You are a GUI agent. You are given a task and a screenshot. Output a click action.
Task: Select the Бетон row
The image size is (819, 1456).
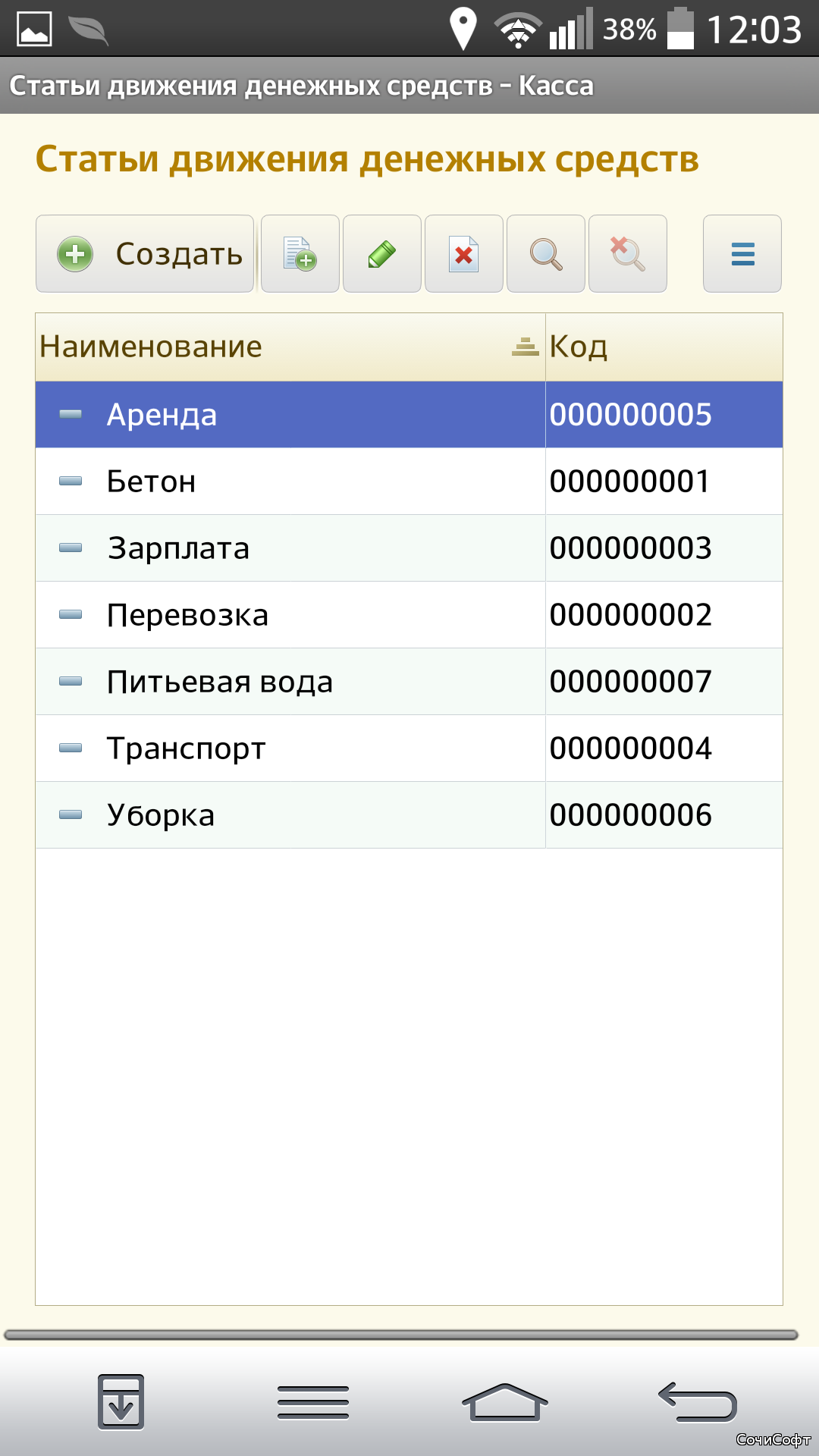[409, 482]
